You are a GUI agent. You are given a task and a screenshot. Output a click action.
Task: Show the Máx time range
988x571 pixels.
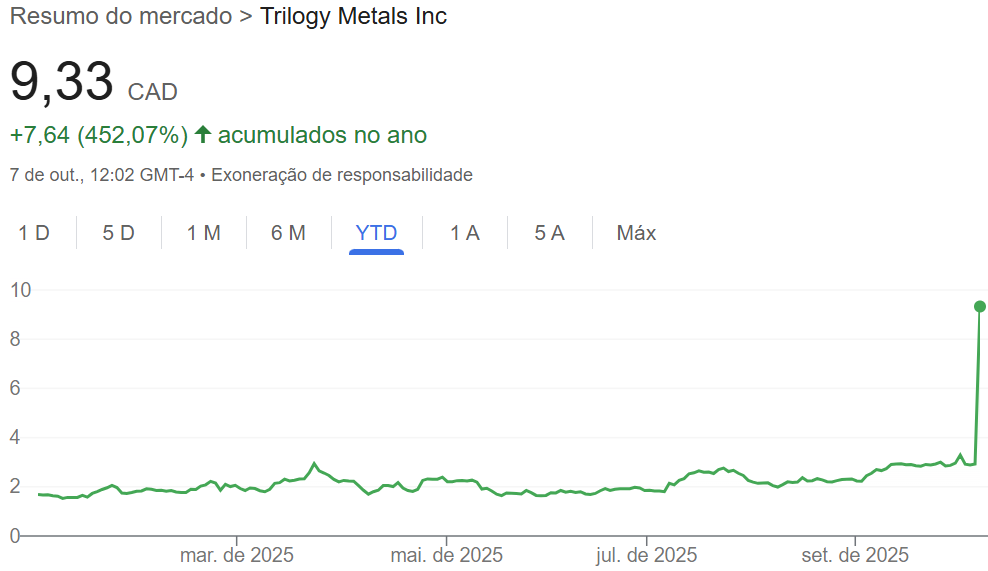(x=636, y=233)
